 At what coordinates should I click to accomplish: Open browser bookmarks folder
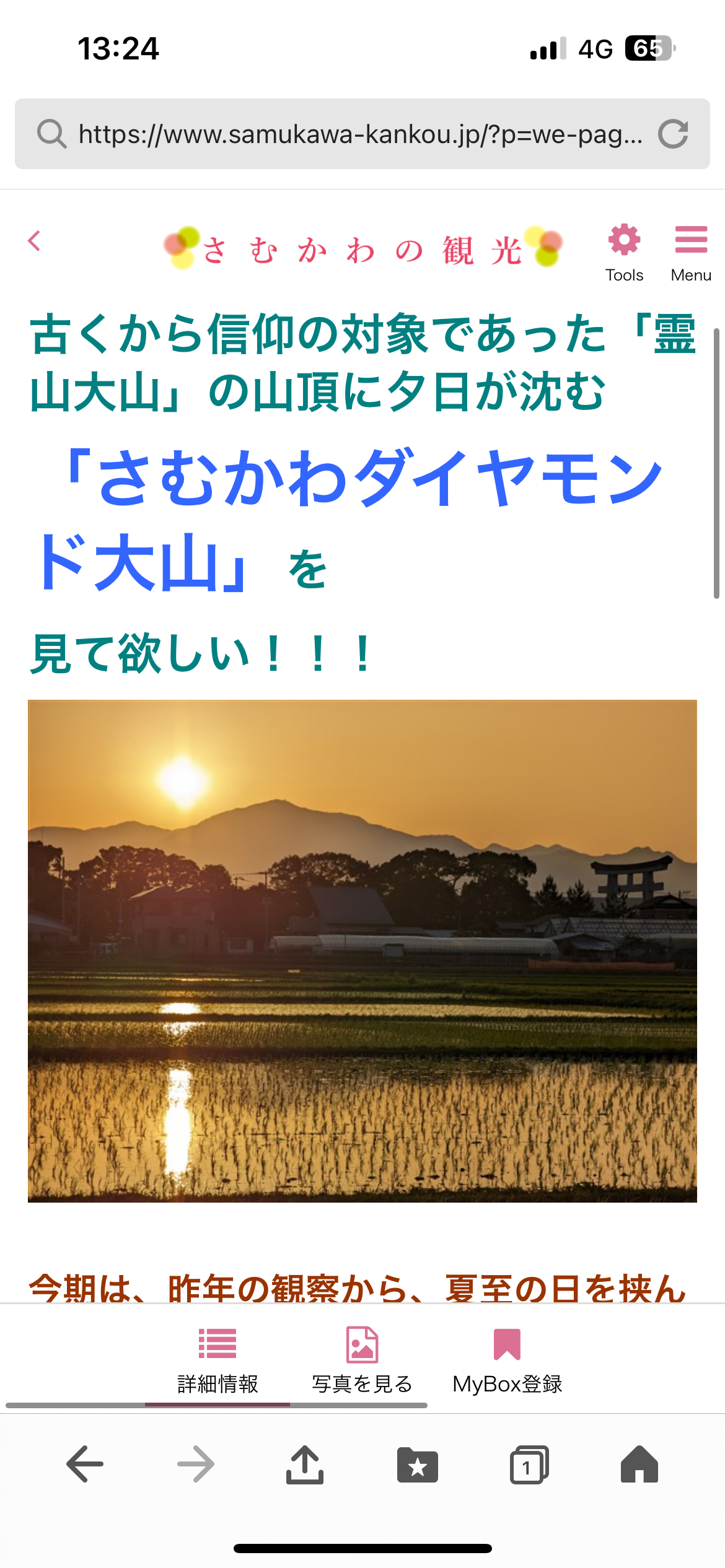(417, 1465)
